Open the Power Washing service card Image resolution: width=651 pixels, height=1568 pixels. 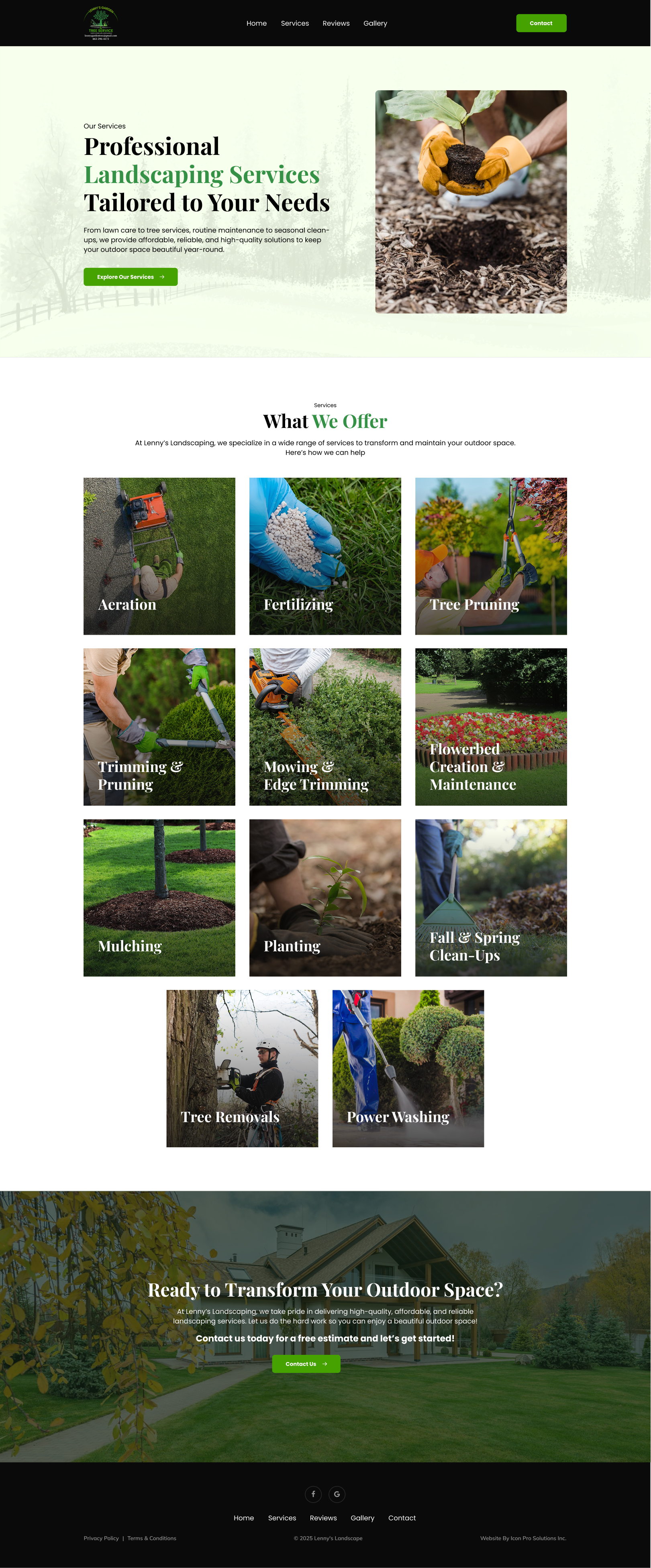[x=408, y=1068]
